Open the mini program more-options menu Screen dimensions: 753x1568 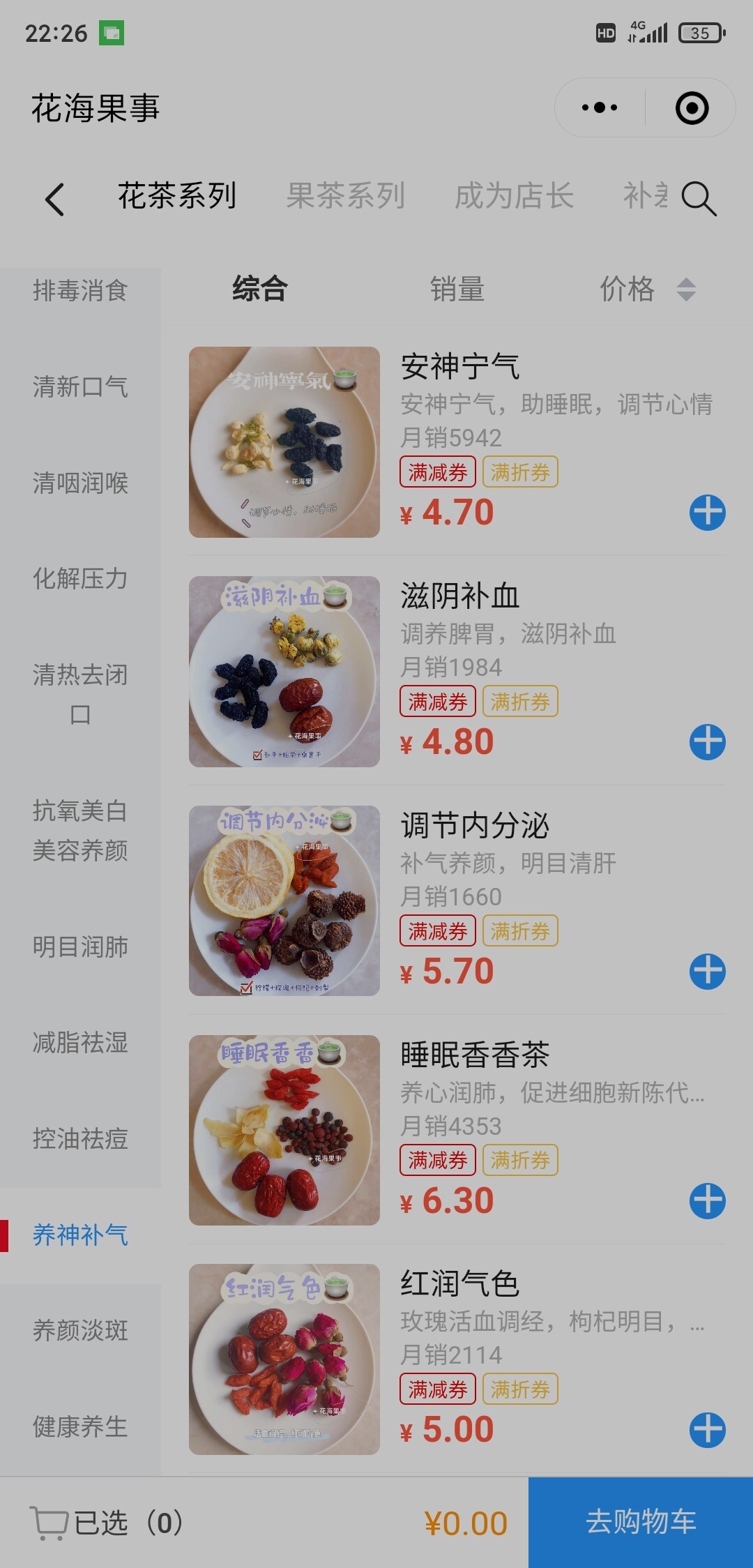(600, 108)
